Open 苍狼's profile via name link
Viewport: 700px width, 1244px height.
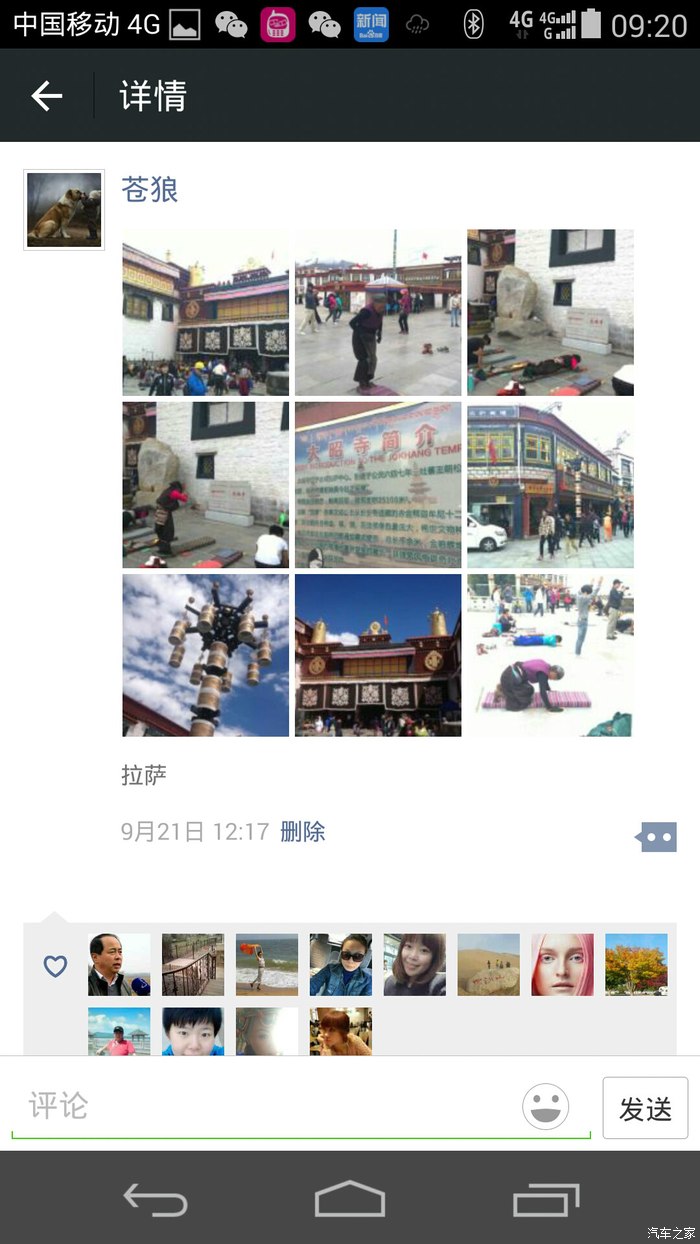tap(150, 189)
